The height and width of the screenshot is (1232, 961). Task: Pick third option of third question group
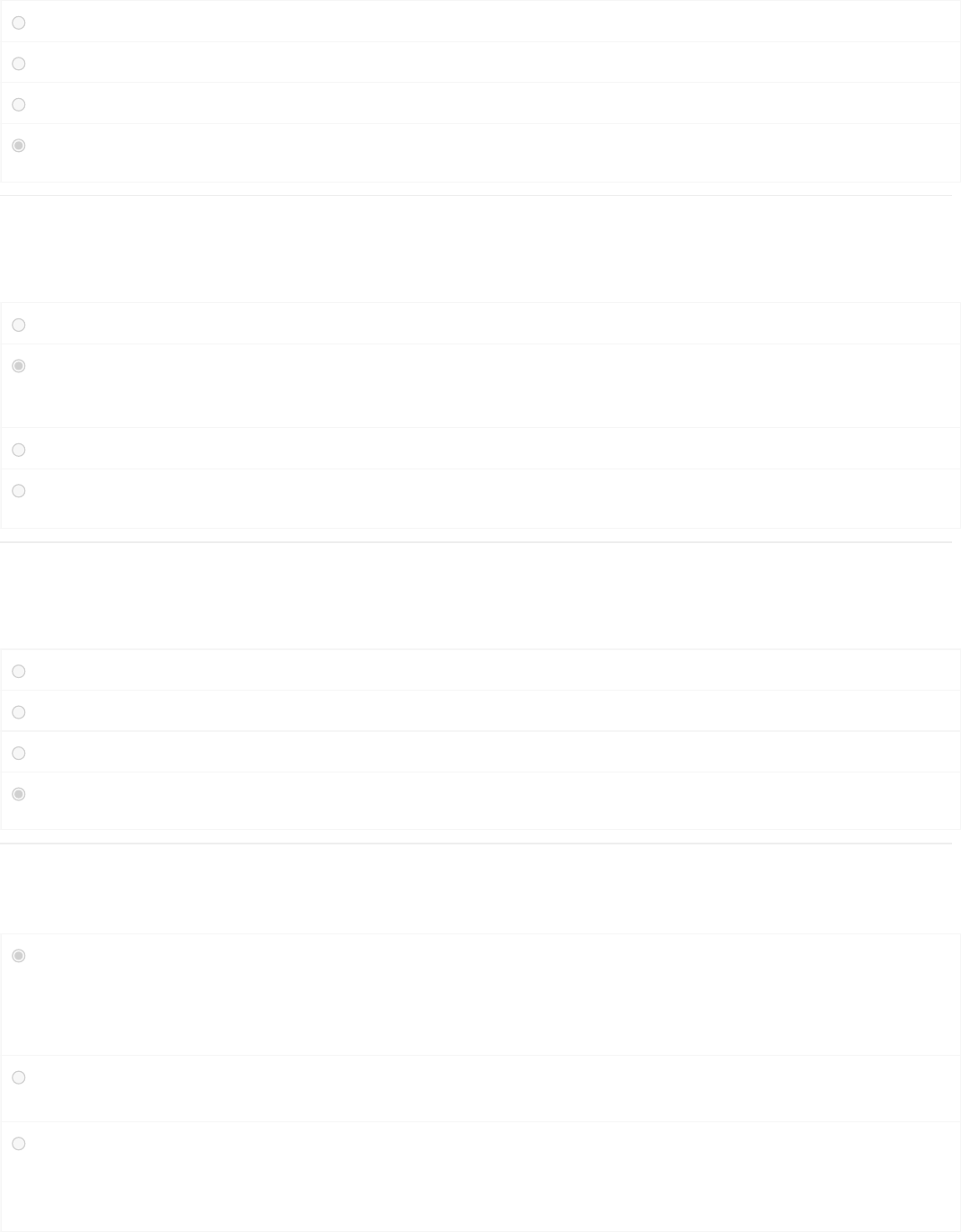click(19, 753)
